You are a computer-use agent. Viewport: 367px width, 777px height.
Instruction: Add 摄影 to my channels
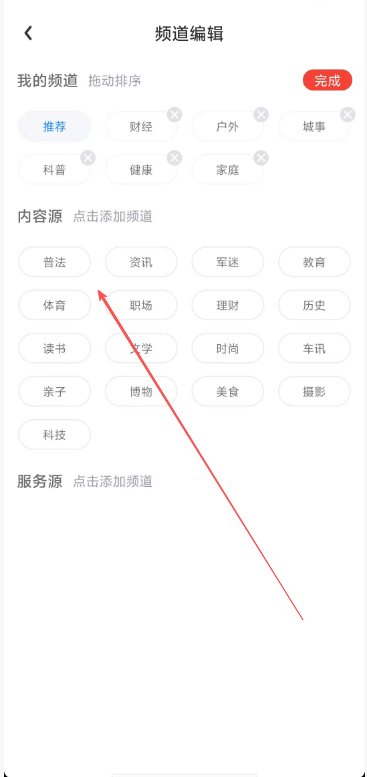315,391
